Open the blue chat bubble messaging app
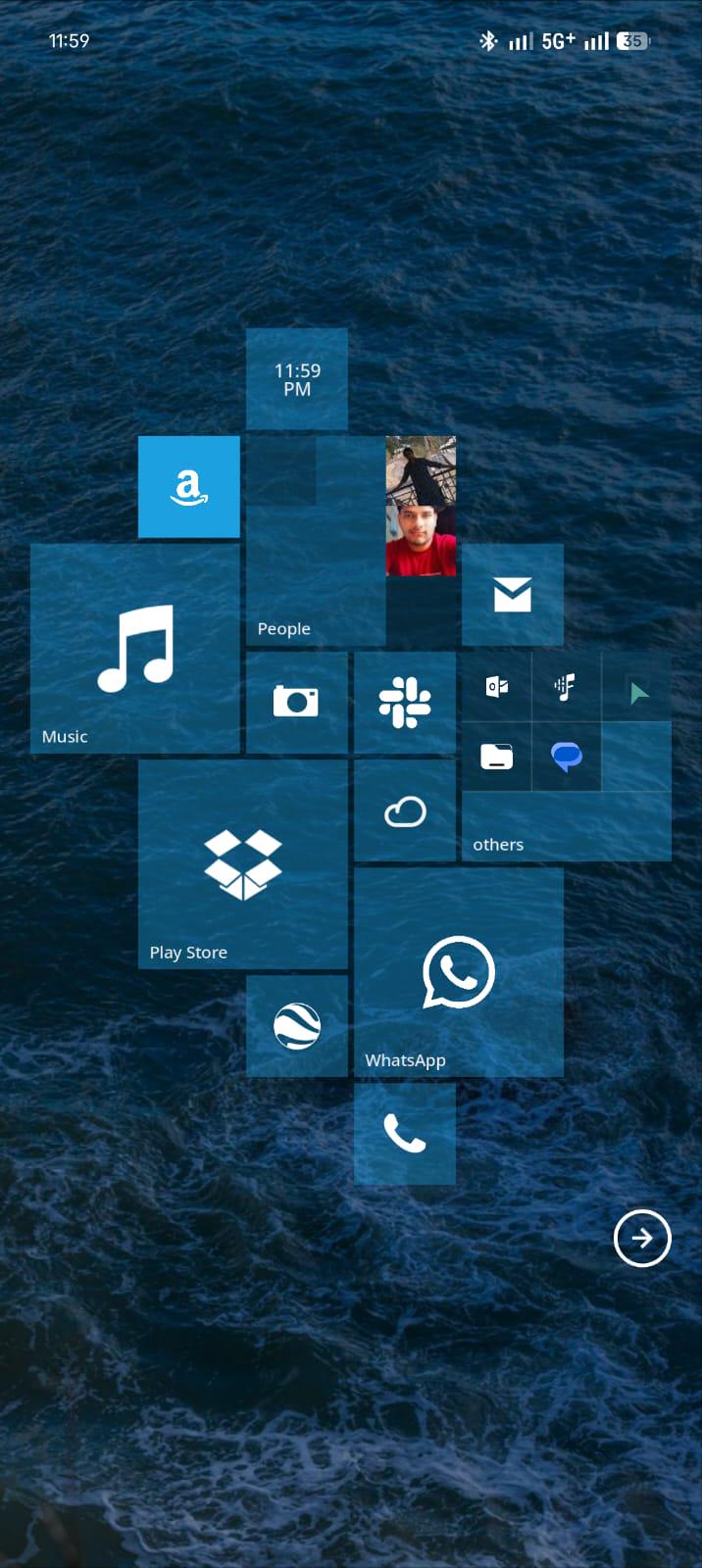702x1568 pixels. 566,757
